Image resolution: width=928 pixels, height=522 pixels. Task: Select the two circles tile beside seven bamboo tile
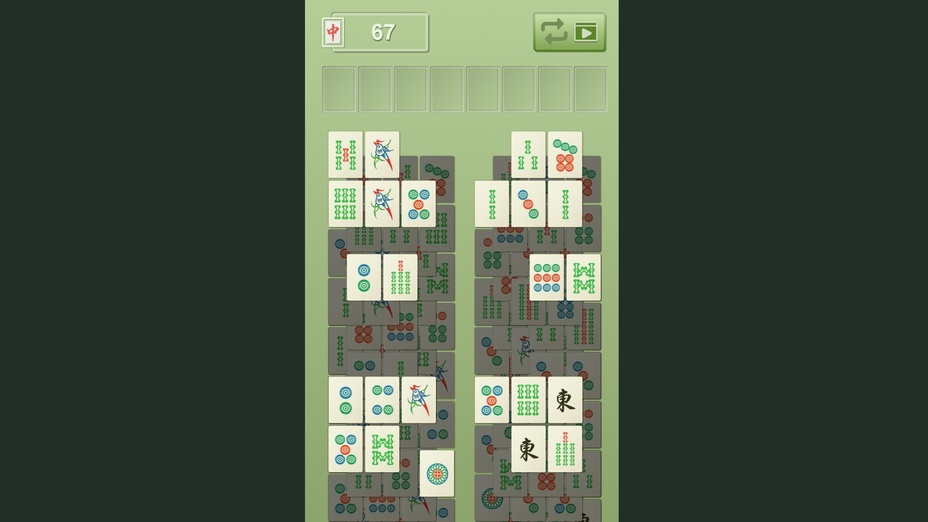coord(364,277)
